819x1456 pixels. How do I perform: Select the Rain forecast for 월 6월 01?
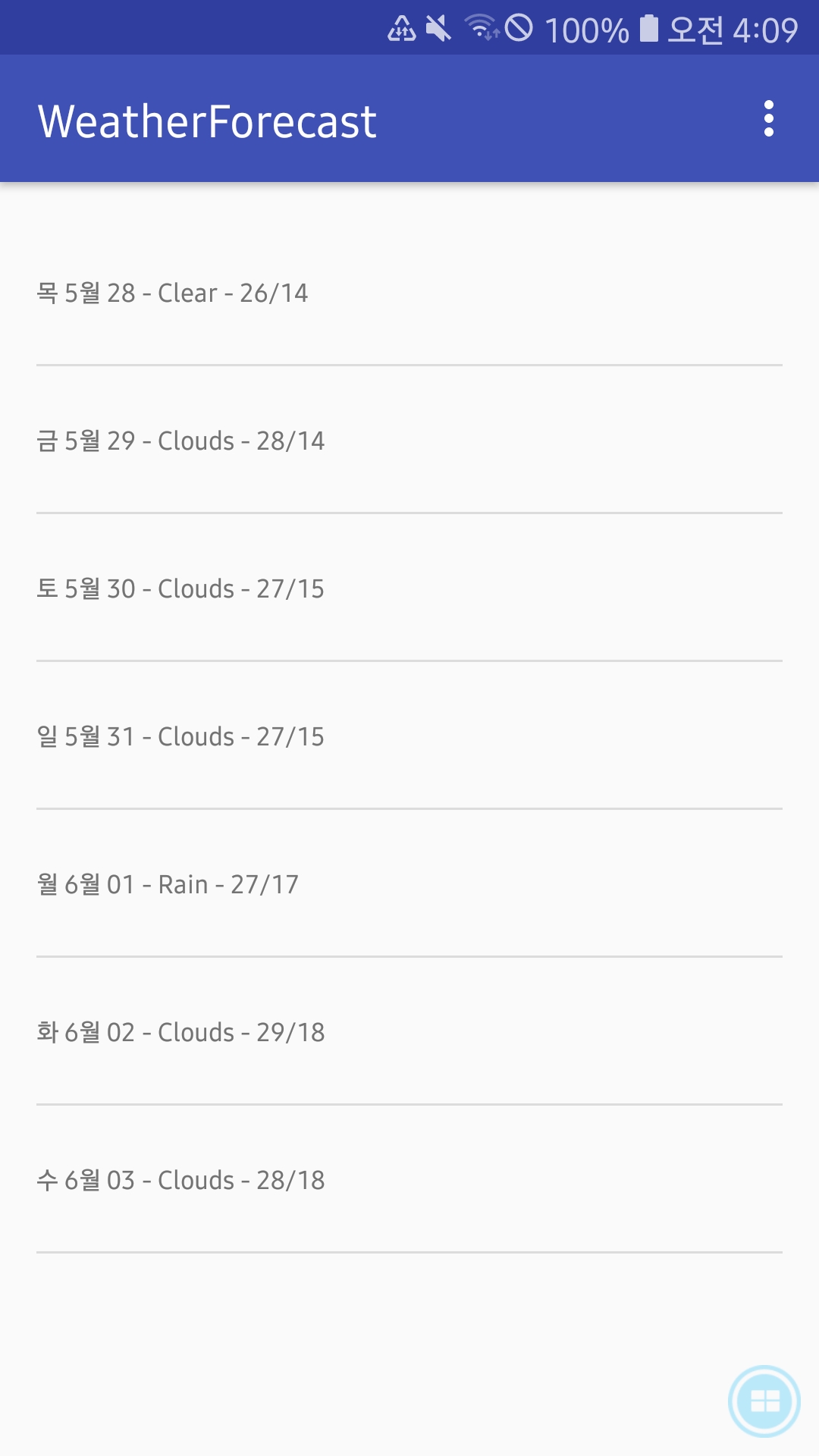tap(409, 884)
